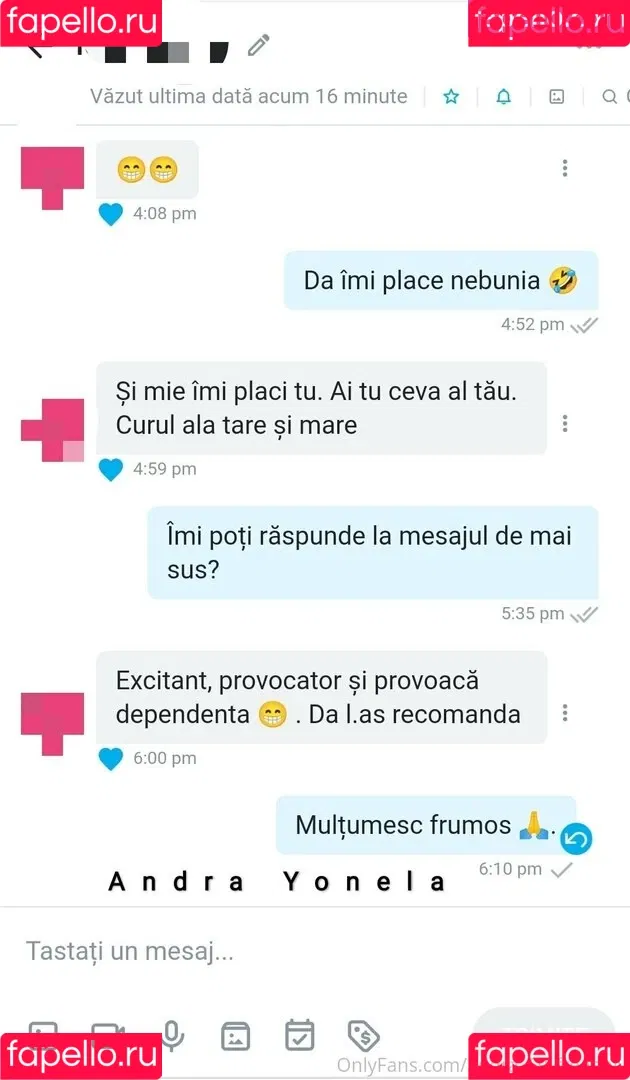Add this conversation to favorites with the star

point(451,97)
